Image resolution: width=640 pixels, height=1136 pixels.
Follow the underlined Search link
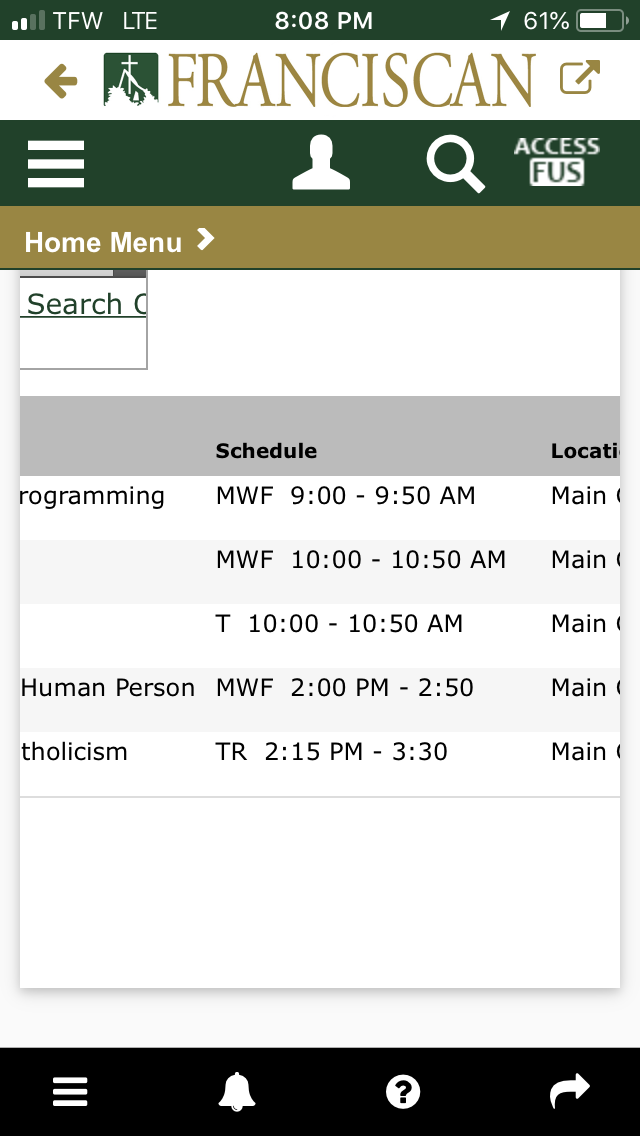[x=86, y=304]
